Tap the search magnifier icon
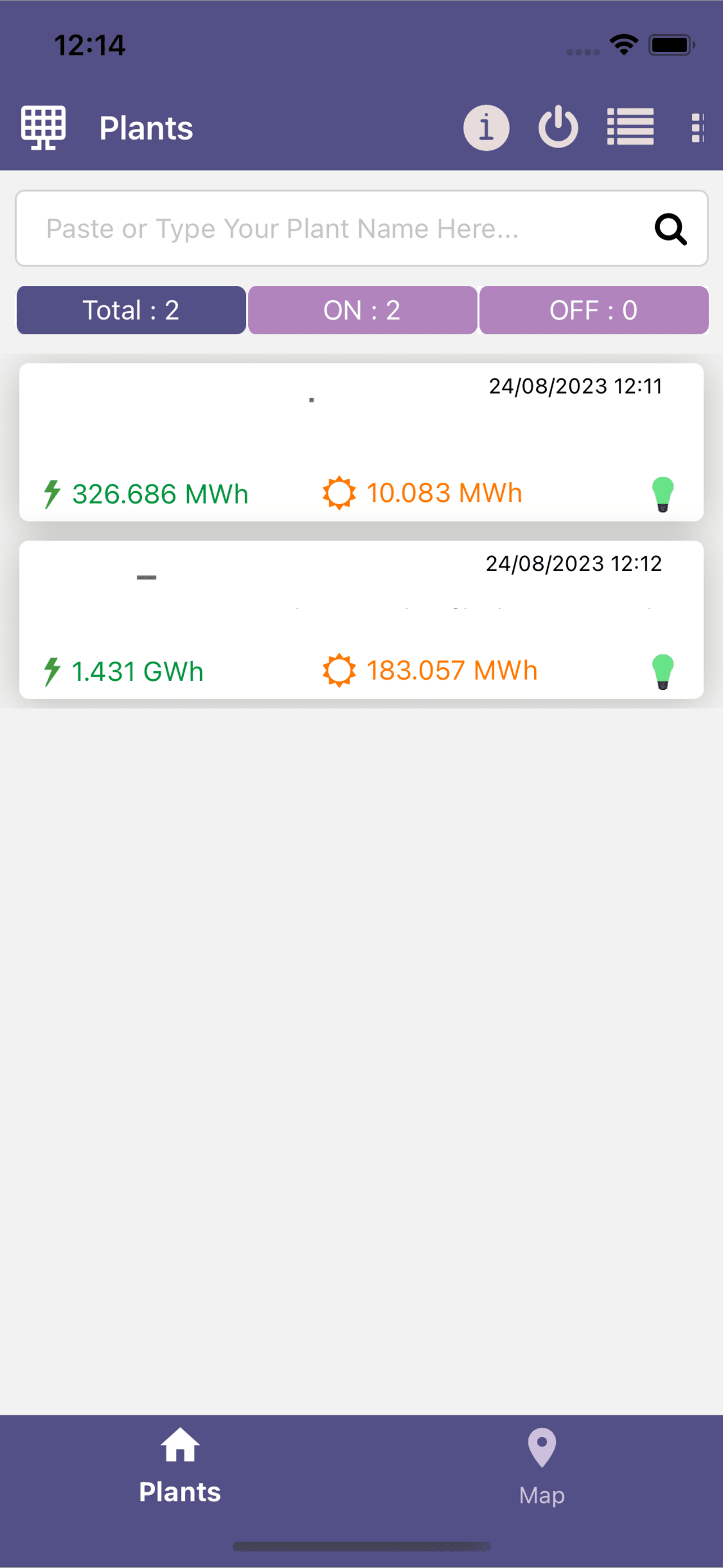 coord(671,229)
